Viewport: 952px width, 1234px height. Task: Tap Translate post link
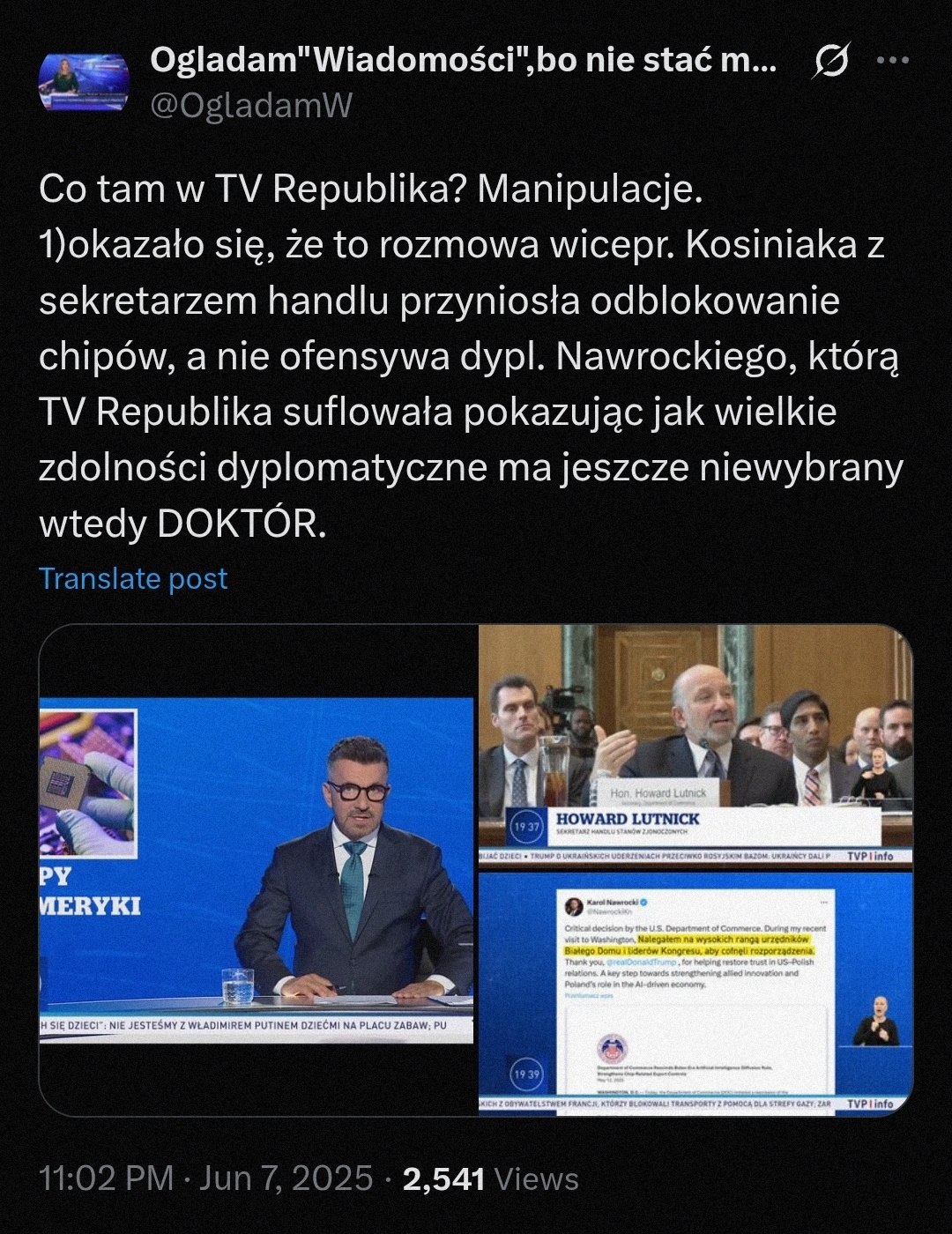pos(133,578)
